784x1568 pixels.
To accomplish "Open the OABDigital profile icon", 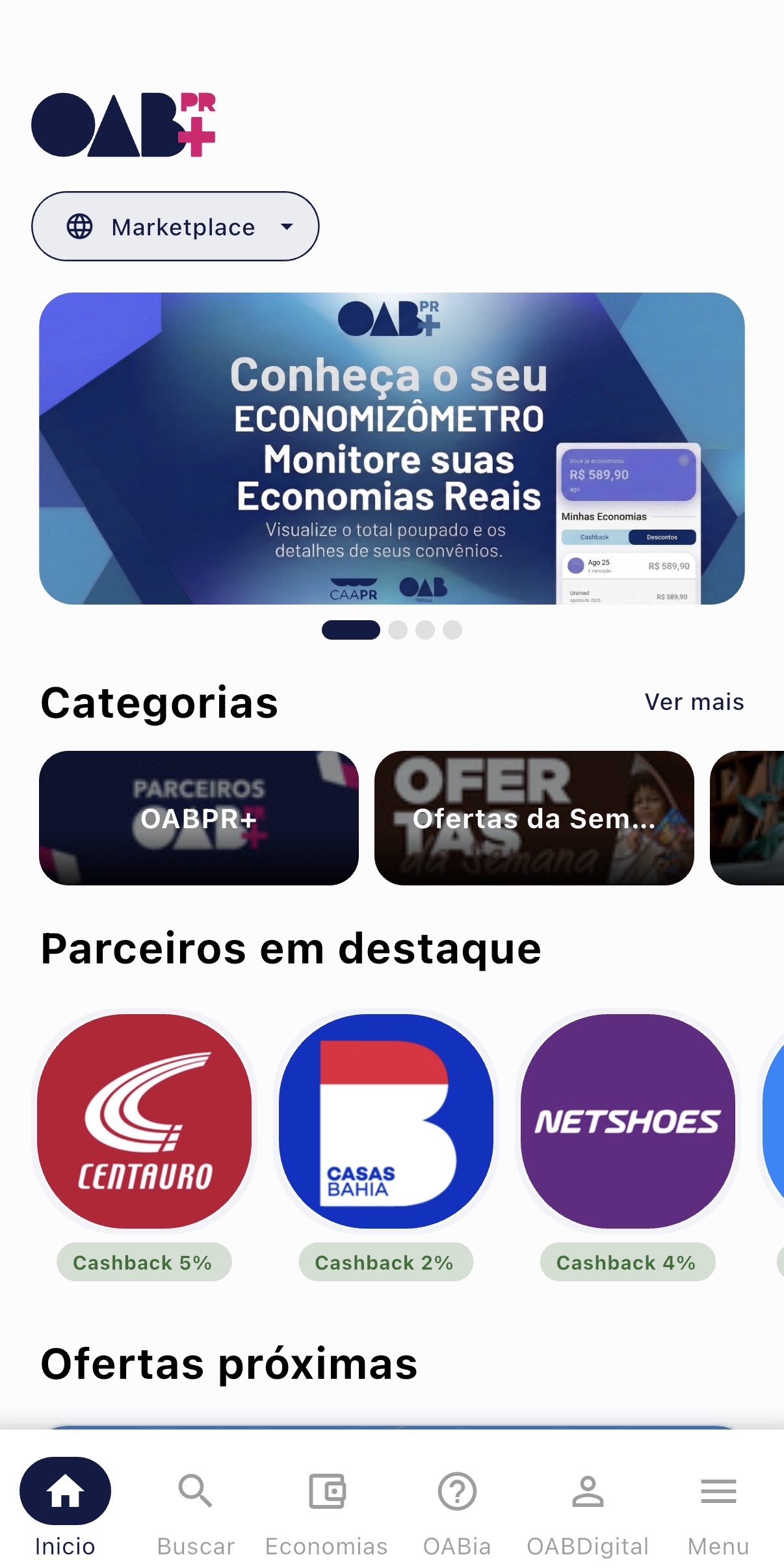I will [588, 1491].
